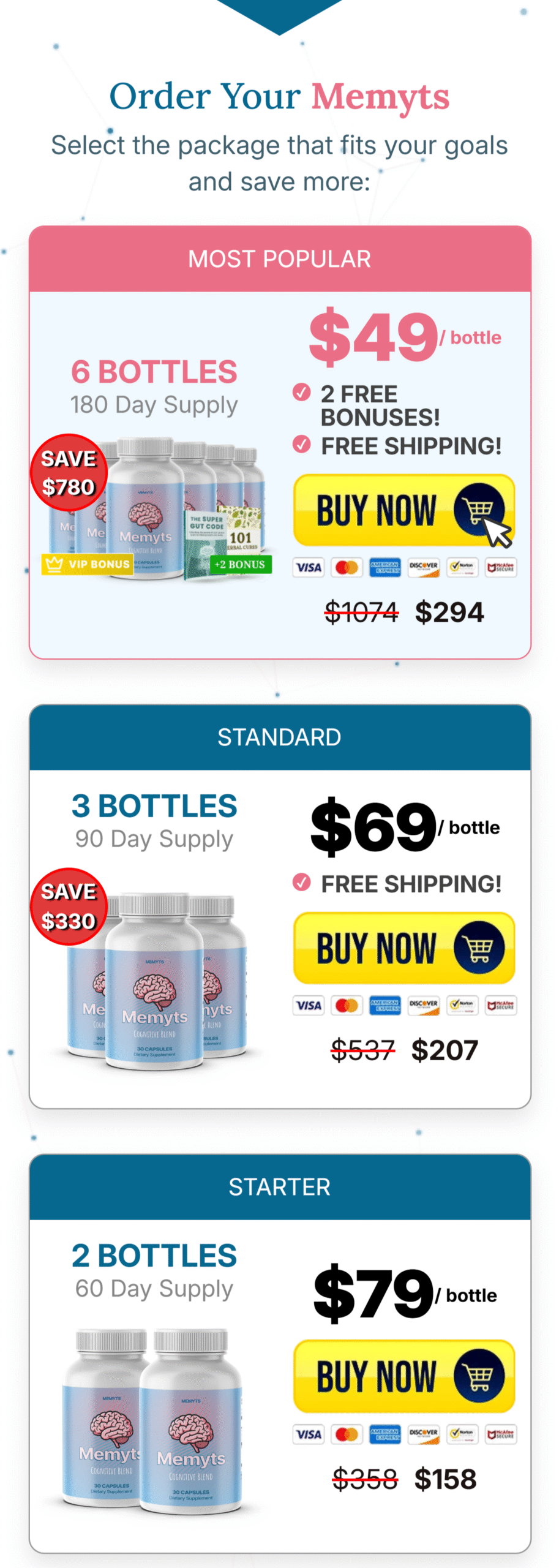Select Buy Now on the 3 Bottles Standard package
Image resolution: width=559 pixels, height=1568 pixels.
(403, 948)
